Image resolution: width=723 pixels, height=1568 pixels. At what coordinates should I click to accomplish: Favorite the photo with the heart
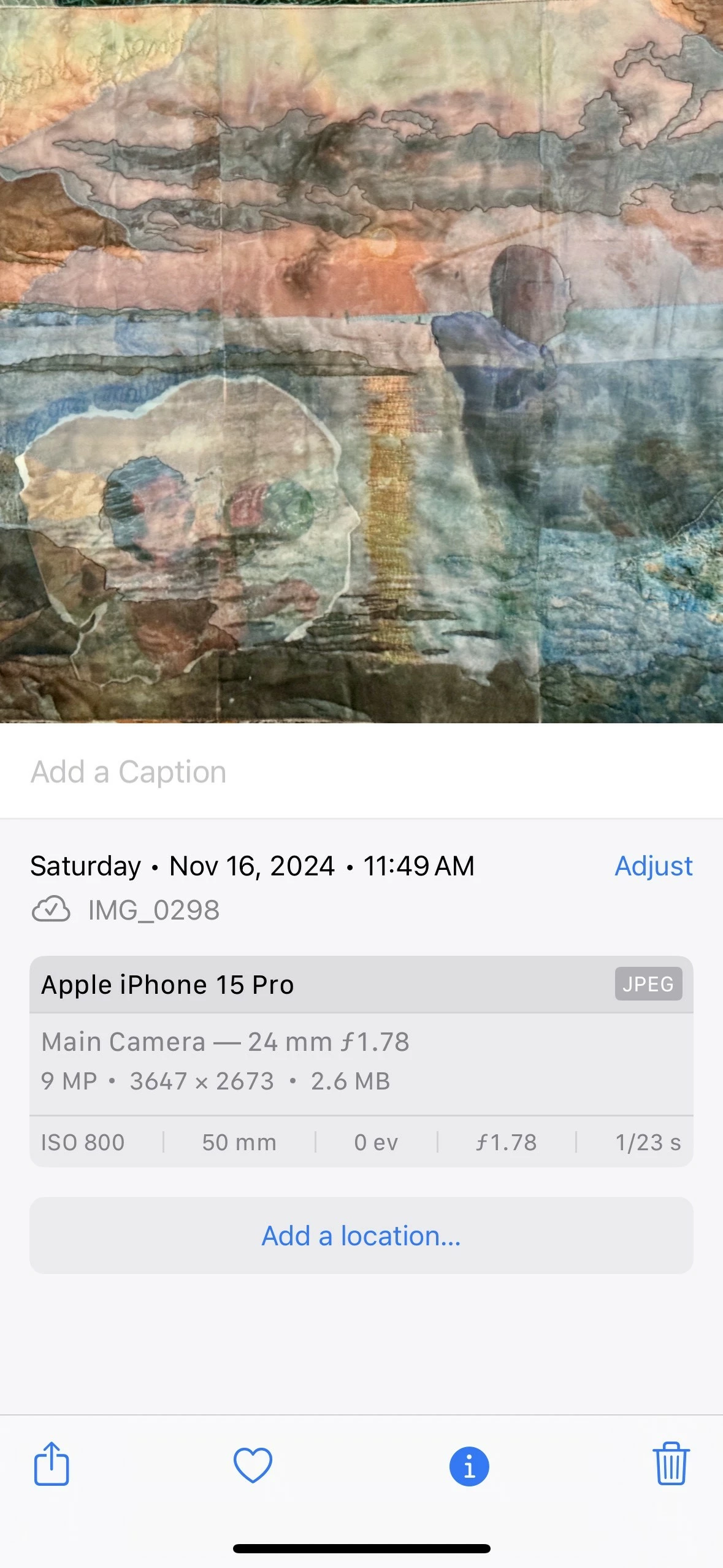click(x=253, y=1465)
